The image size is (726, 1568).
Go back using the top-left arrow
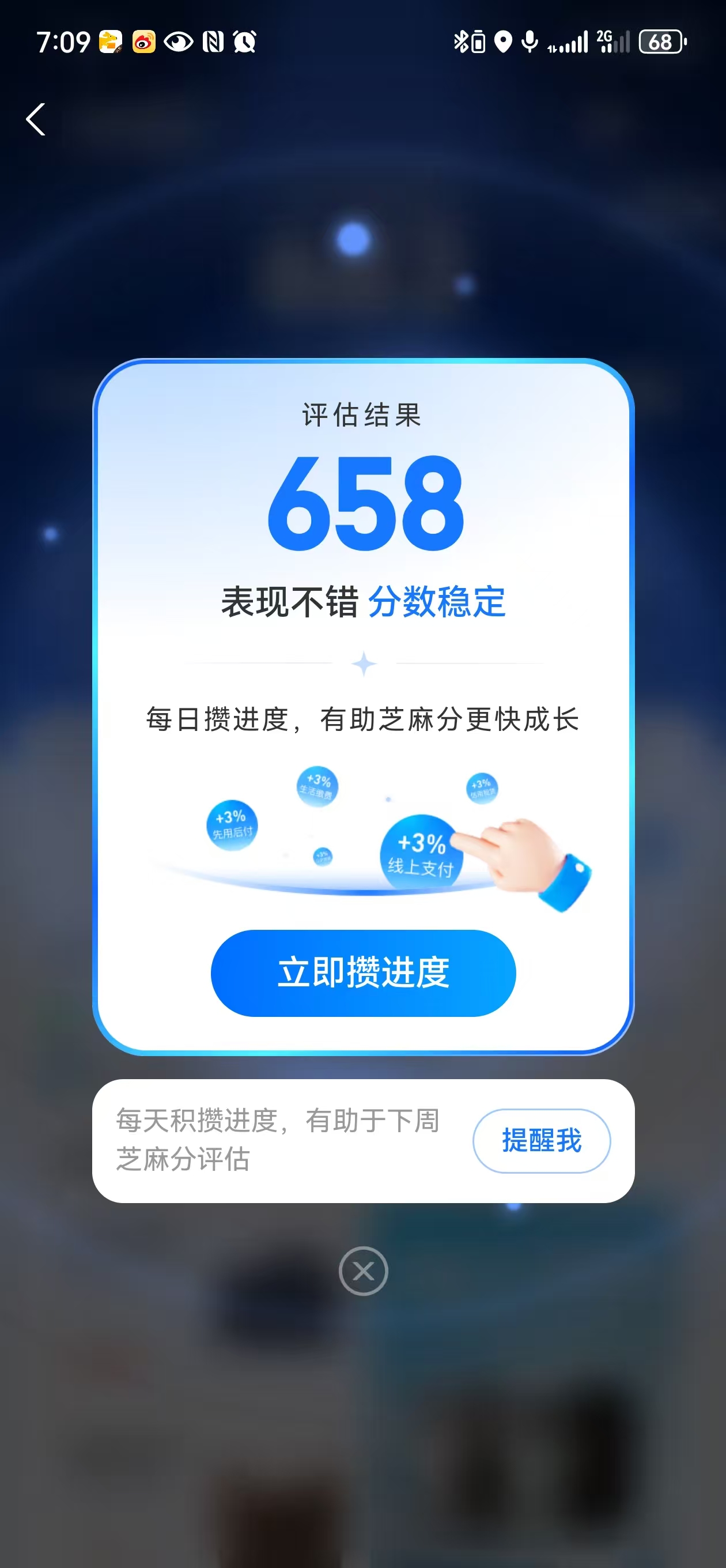[x=36, y=119]
